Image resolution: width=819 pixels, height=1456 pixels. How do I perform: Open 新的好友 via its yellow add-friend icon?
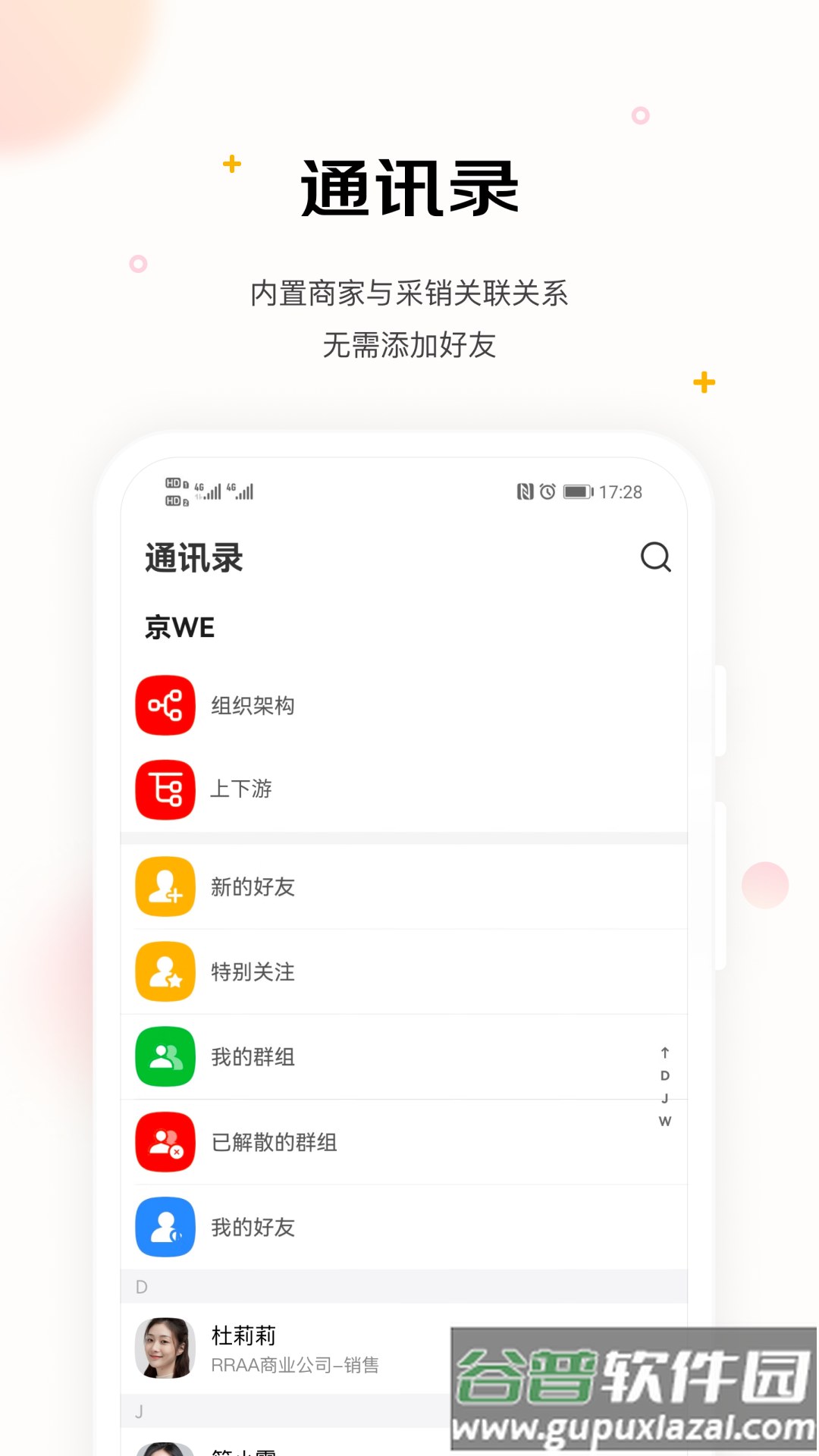point(165,886)
